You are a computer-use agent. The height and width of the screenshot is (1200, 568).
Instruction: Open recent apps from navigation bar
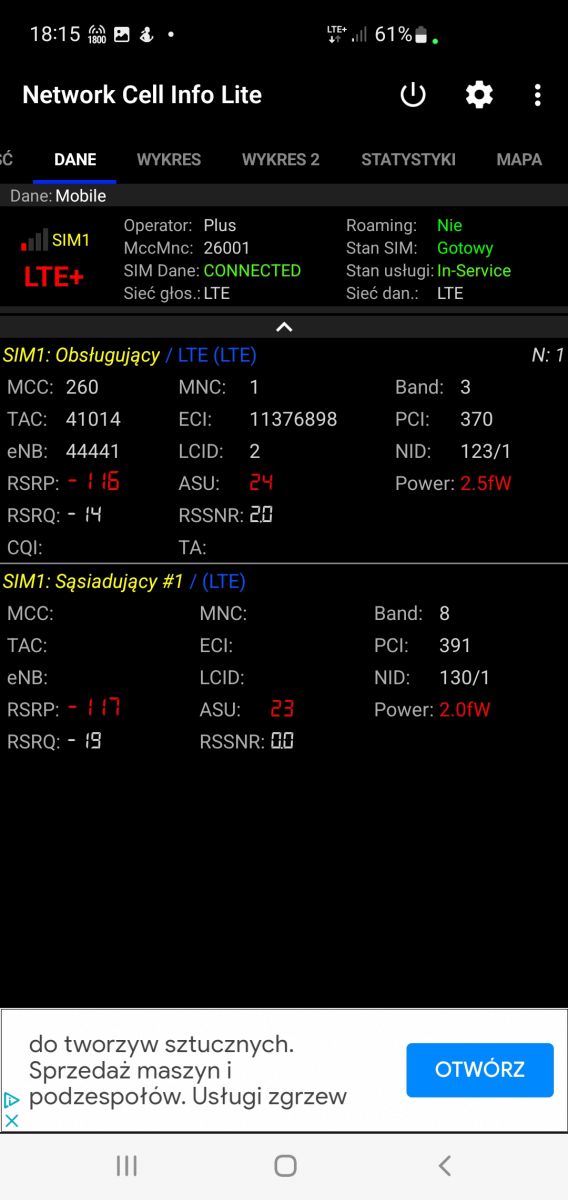126,1165
